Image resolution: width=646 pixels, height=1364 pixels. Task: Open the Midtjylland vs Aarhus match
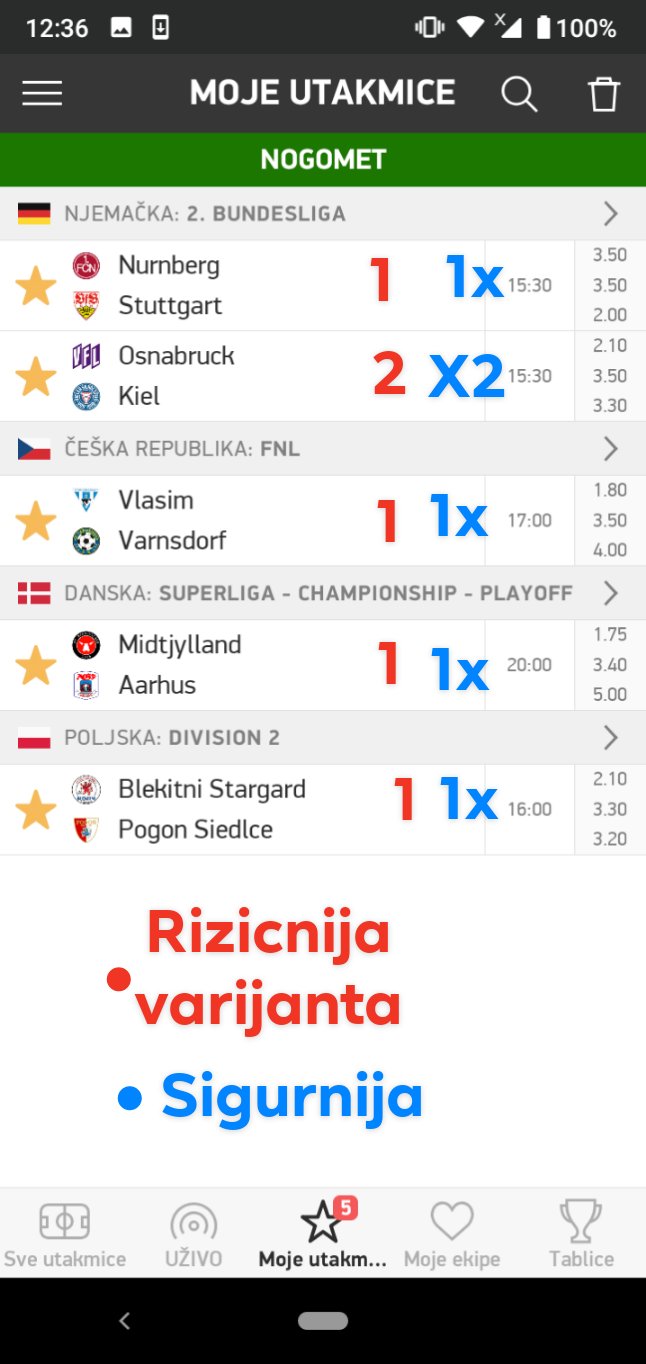pos(323,665)
